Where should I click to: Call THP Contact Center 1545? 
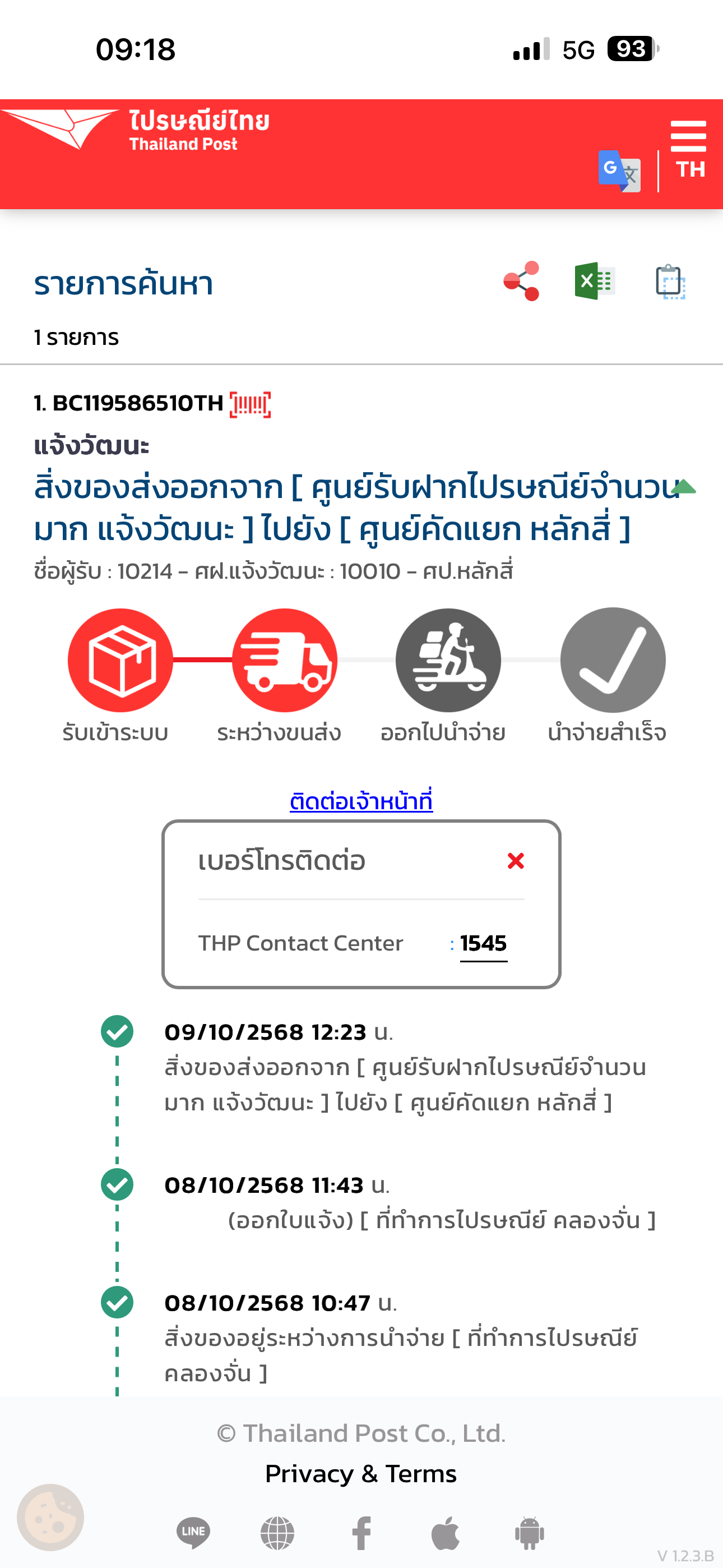coord(483,943)
